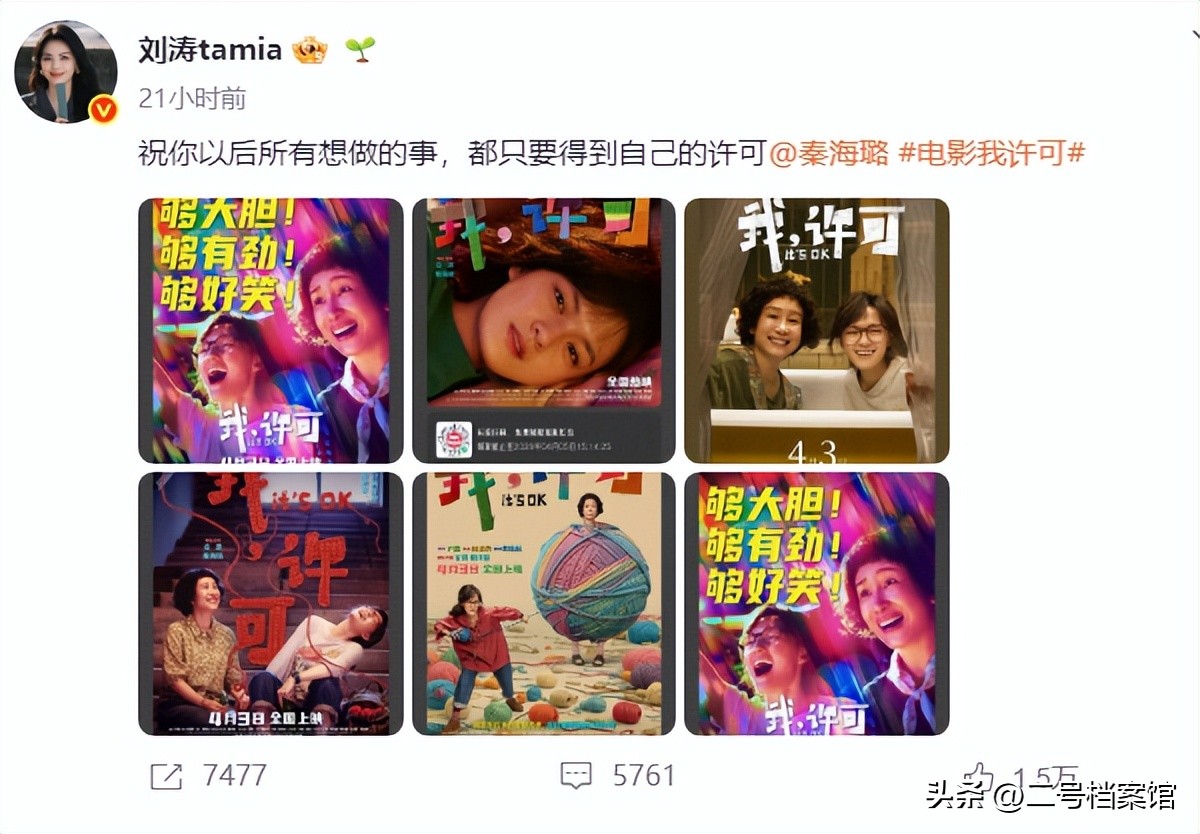Screen dimensions: 1200x834
Task: Open the @秦海璐 mention
Action: click(828, 154)
